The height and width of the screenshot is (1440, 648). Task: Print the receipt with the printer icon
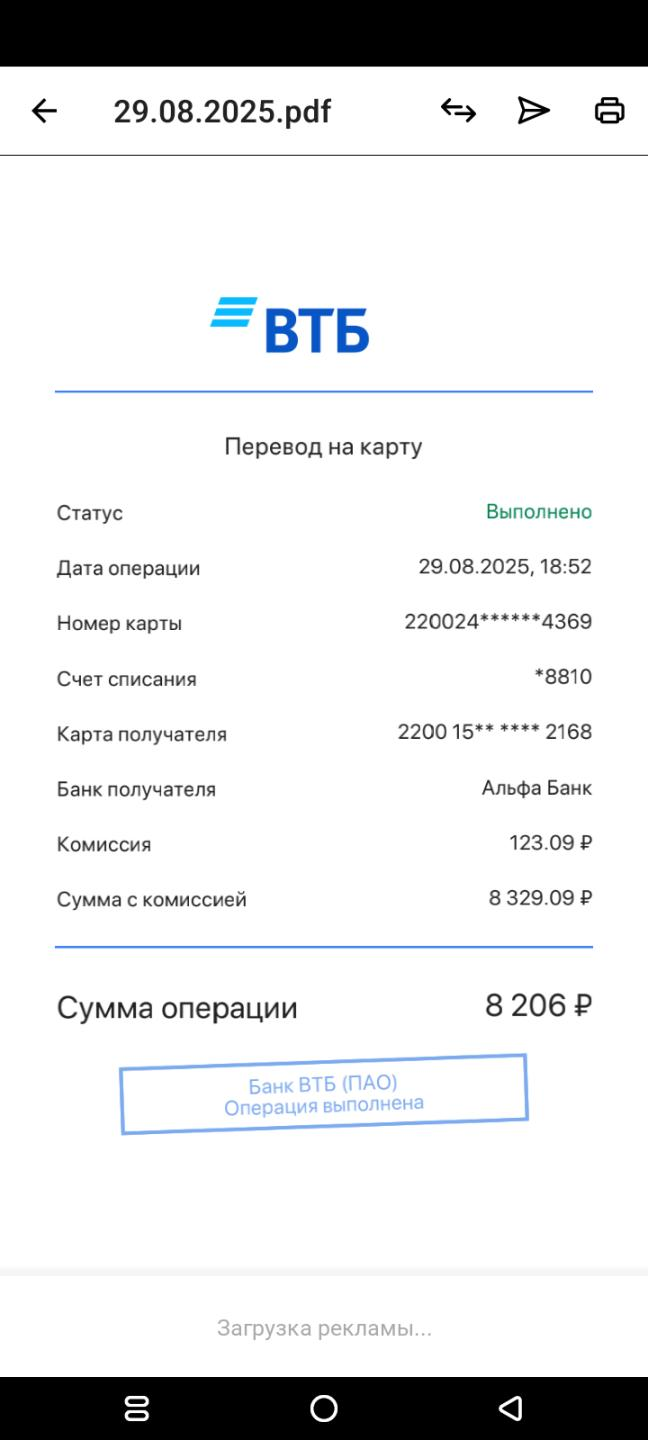coord(610,111)
